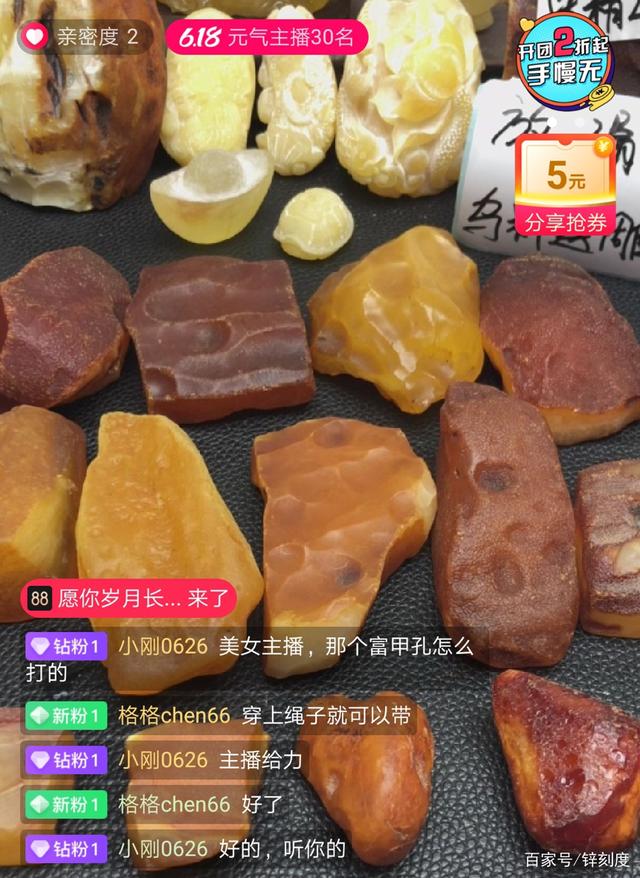640x878 pixels.
Task: Open 格格chen66's comment 穿上绳子就可以带
Action: pos(218,716)
